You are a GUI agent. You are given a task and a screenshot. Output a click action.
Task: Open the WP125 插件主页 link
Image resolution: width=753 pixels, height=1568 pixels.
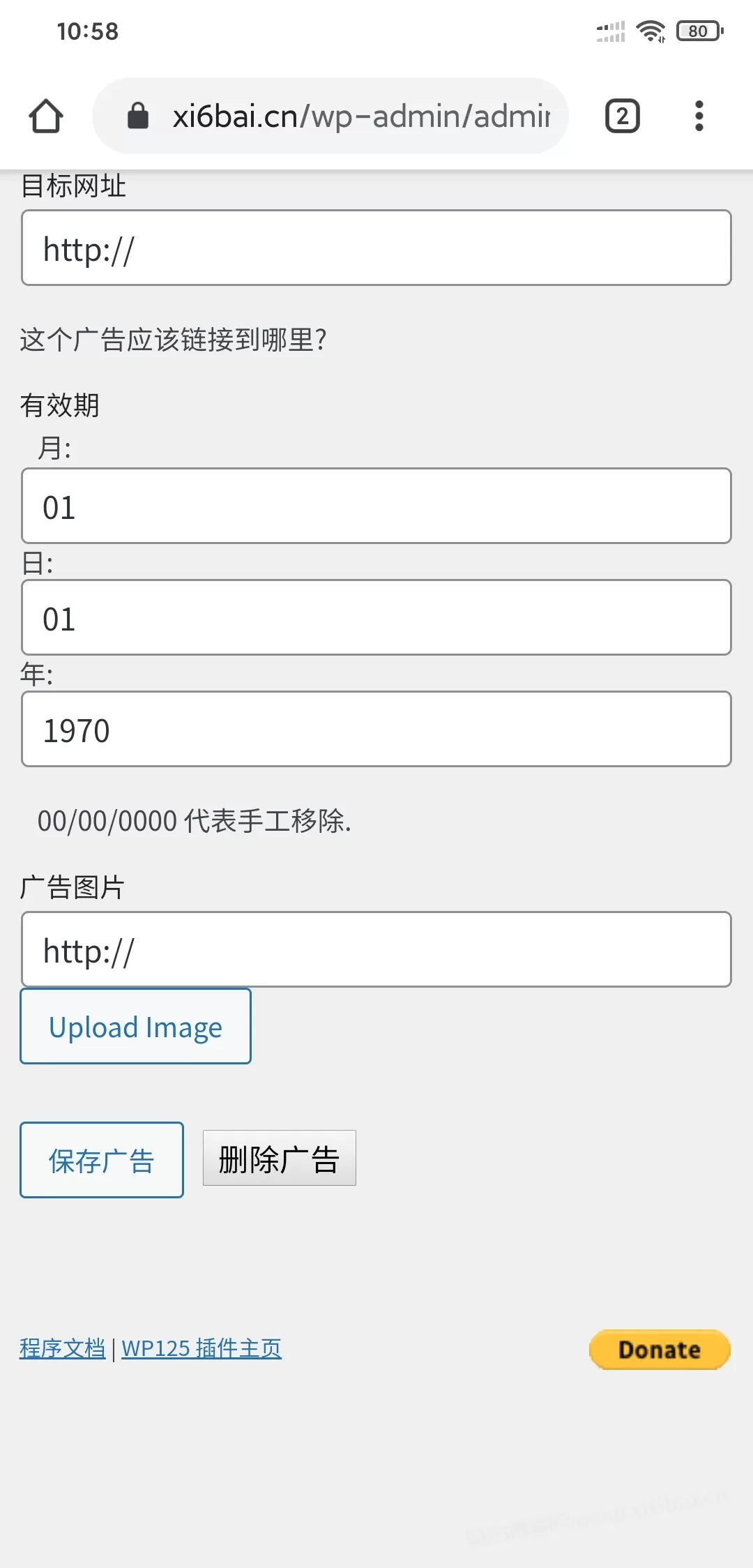201,1348
